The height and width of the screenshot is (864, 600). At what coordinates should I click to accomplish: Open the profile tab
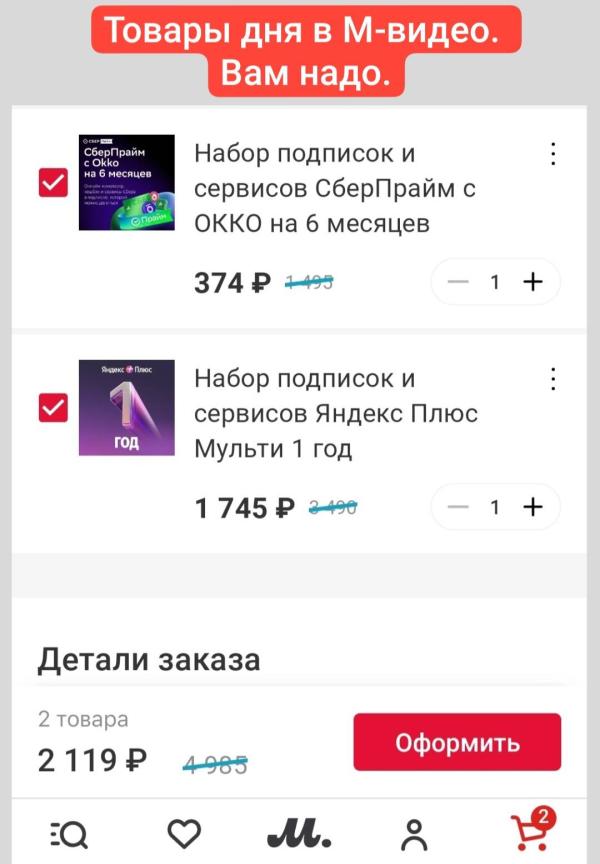414,833
